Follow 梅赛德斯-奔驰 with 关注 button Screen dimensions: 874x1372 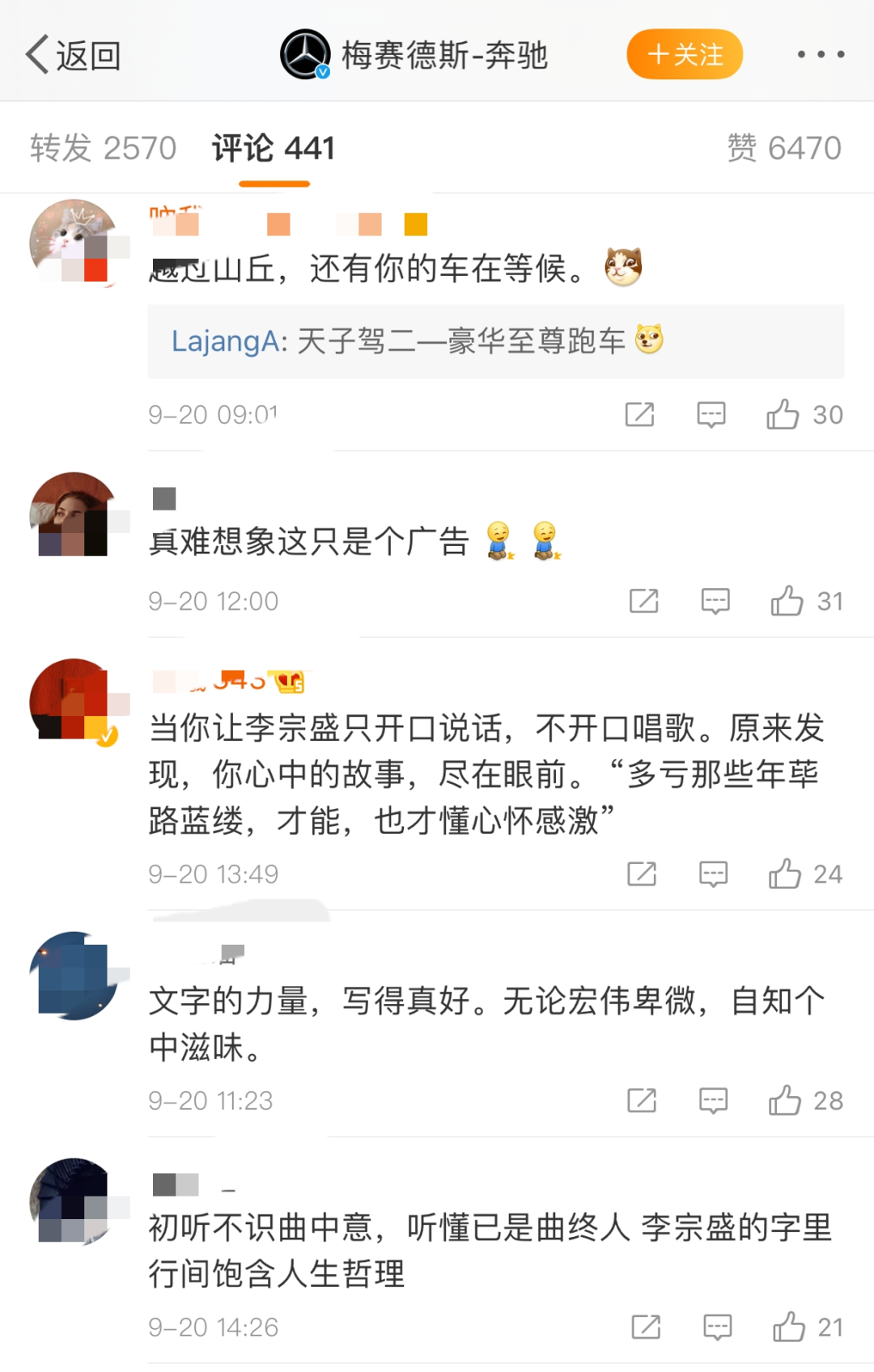[685, 54]
